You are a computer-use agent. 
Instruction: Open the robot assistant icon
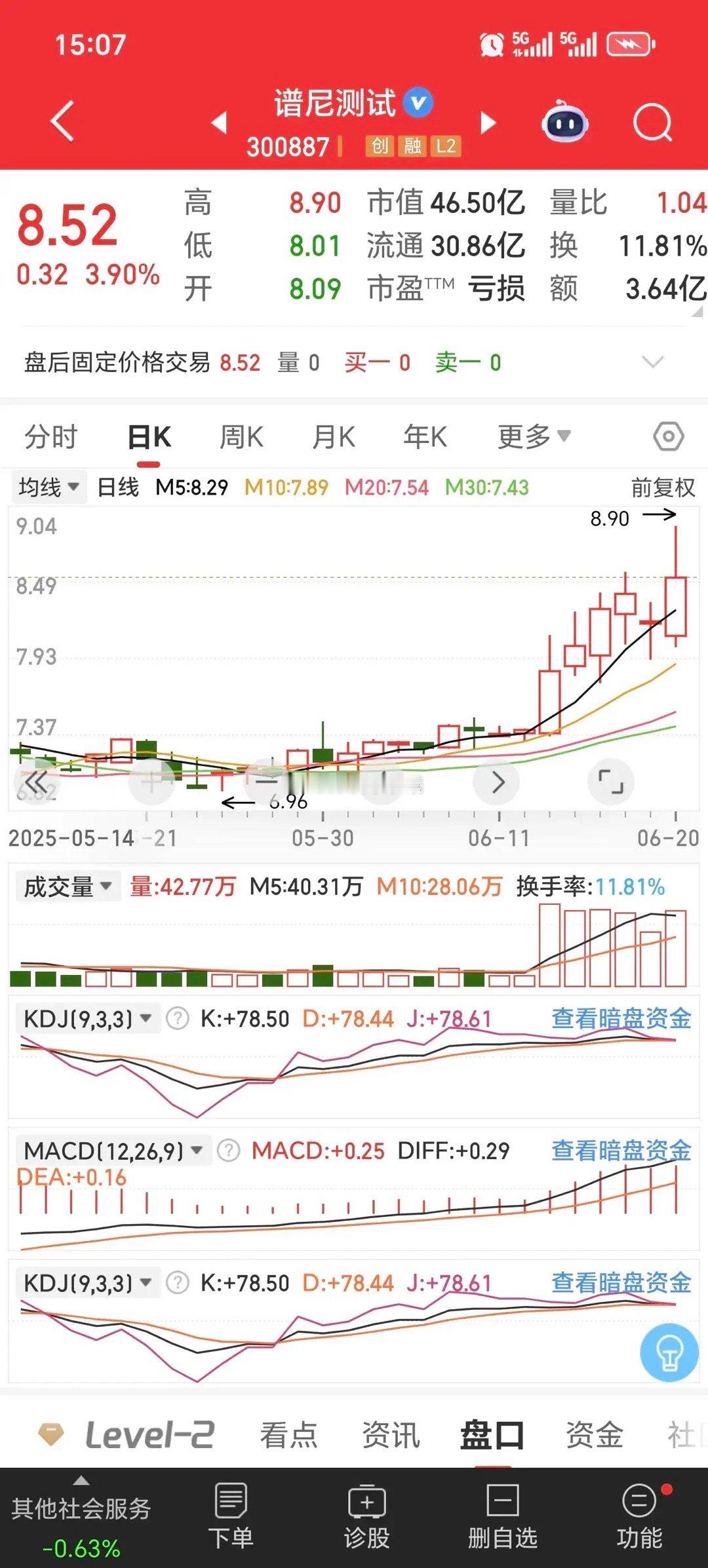tap(564, 121)
